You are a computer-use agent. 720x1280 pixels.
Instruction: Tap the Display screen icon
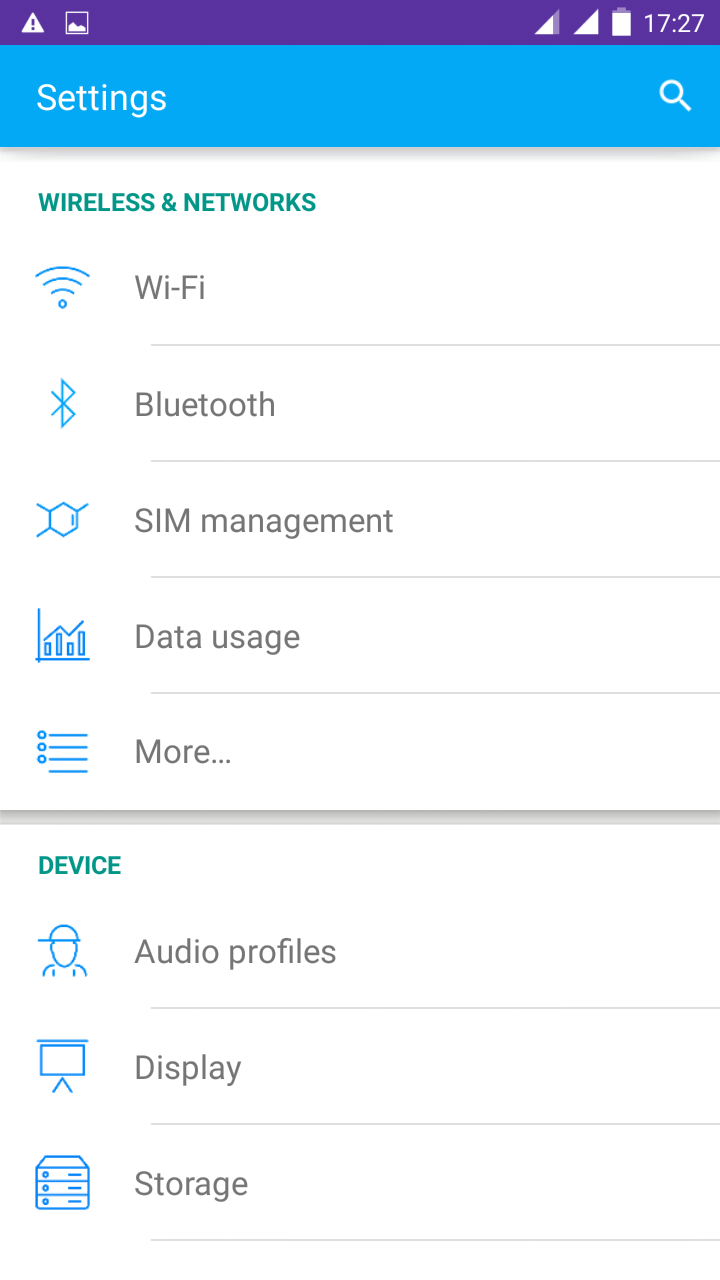click(62, 1066)
